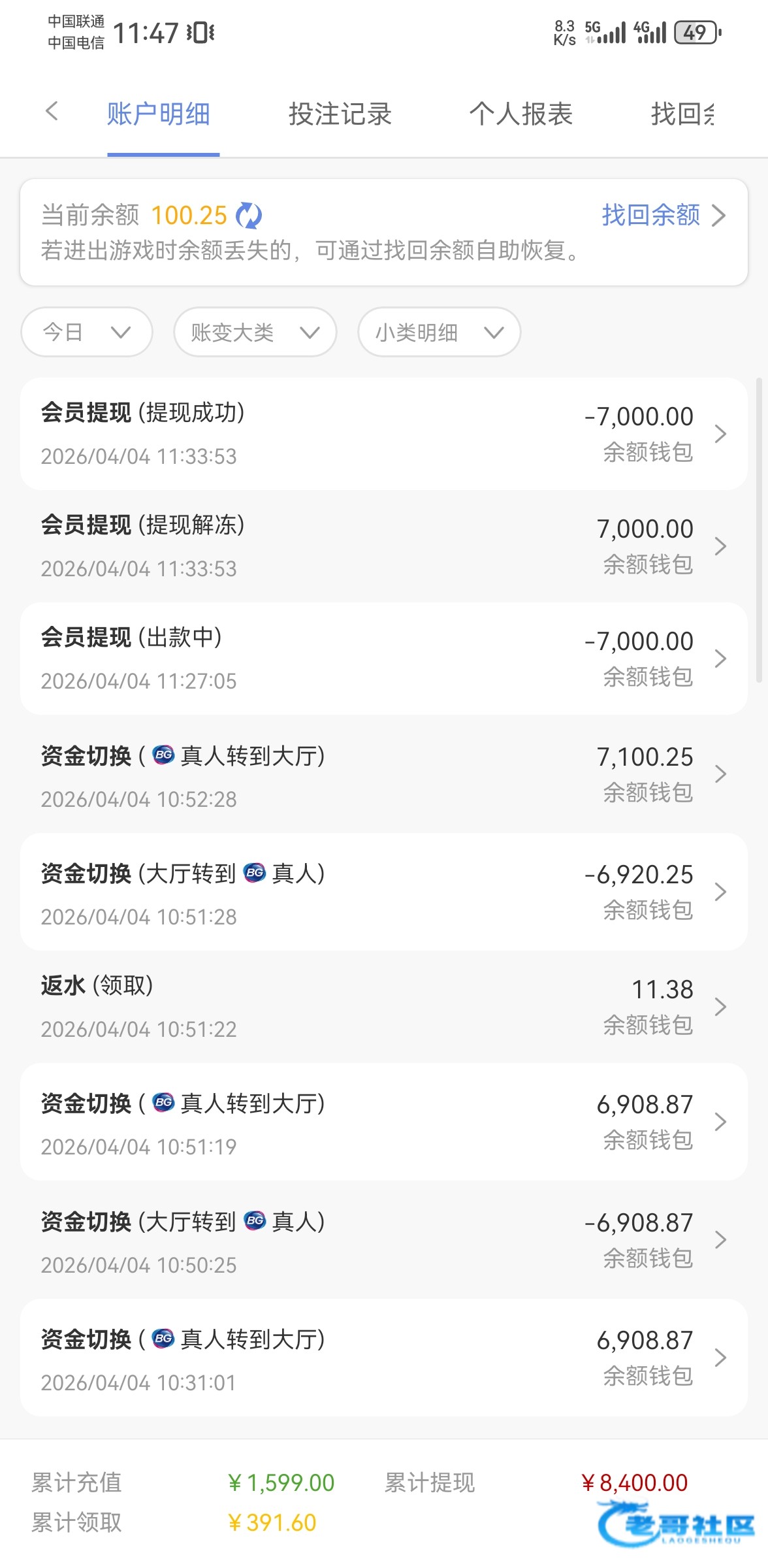The width and height of the screenshot is (768, 1568).
Task: Expand the 今日 date dropdown
Action: point(87,333)
